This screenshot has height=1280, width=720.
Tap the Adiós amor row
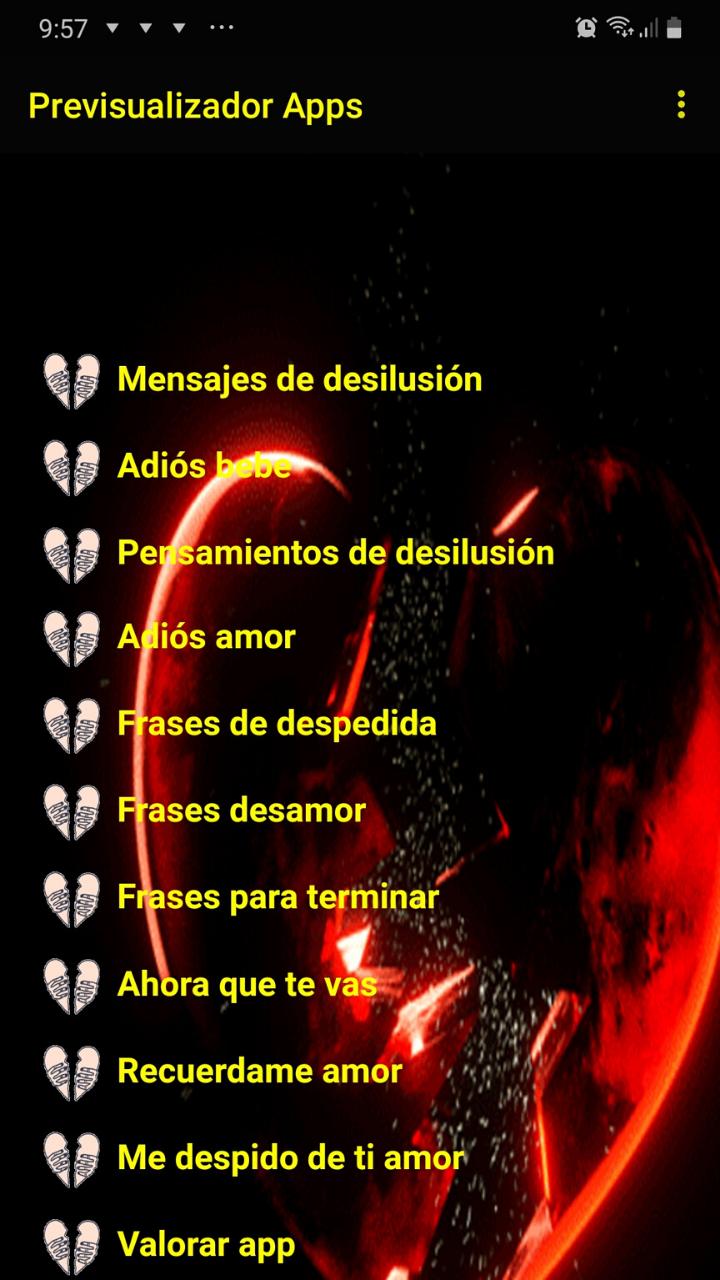tap(206, 638)
